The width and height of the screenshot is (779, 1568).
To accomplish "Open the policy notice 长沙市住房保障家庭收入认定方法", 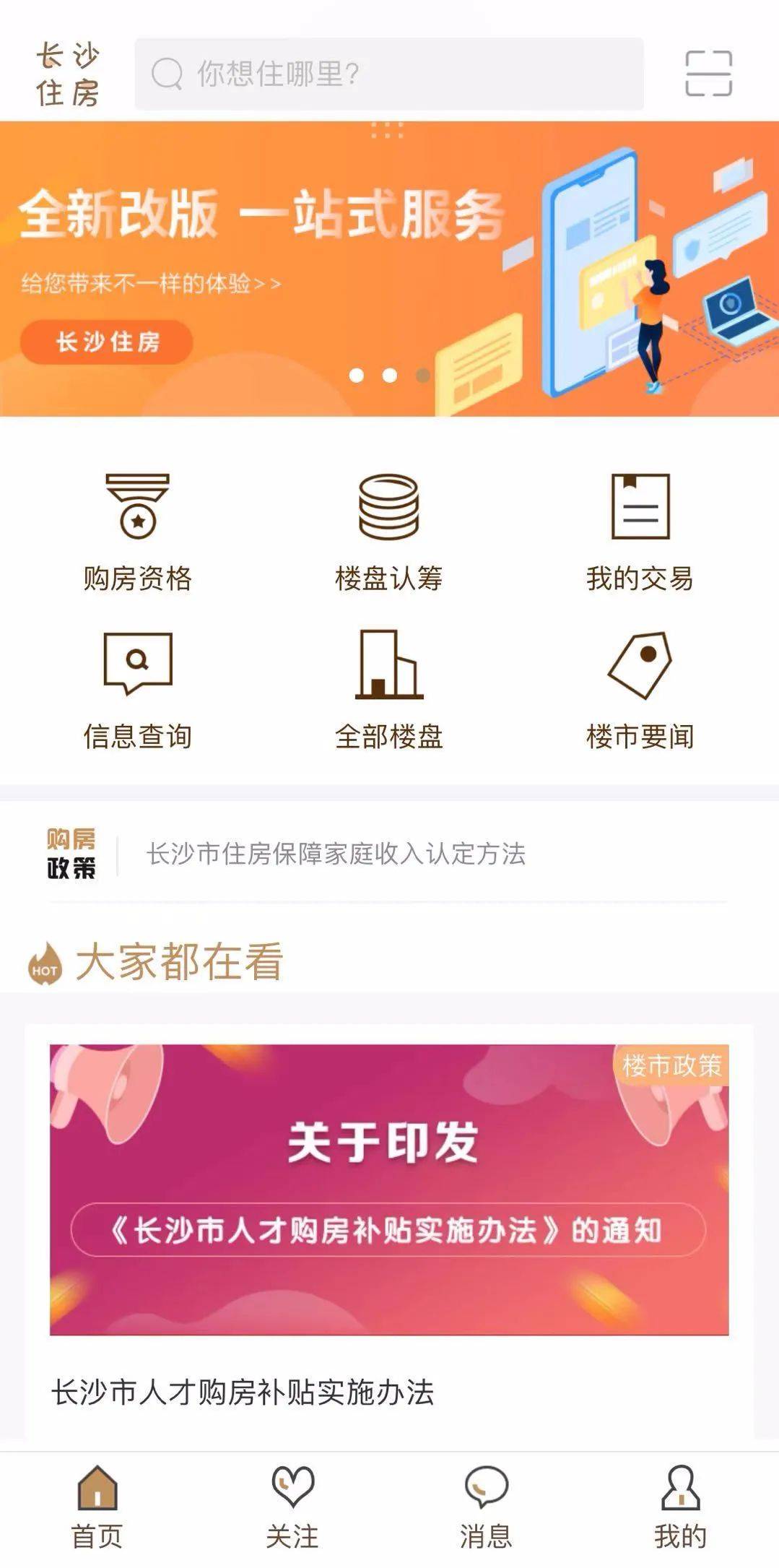I will 336,854.
